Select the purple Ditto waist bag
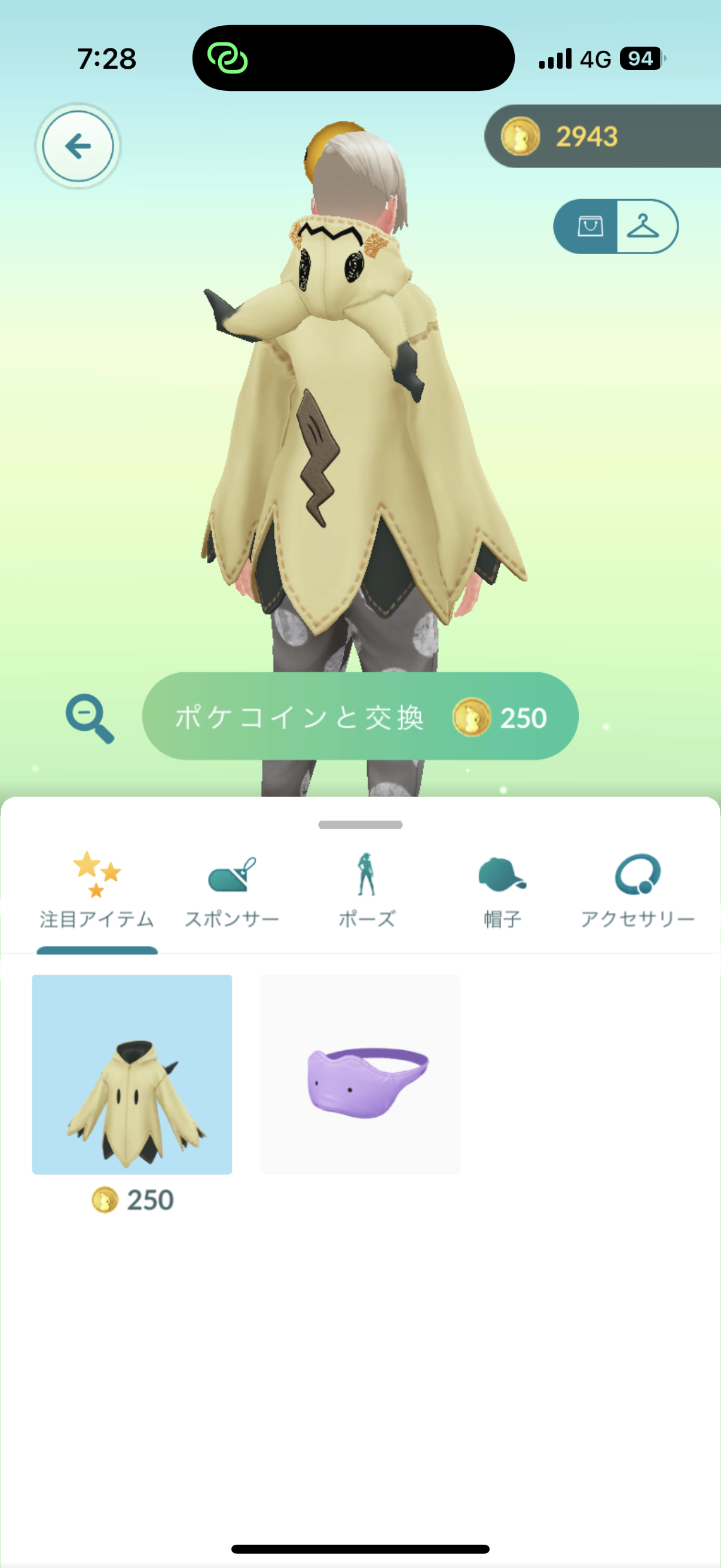 [360, 1075]
